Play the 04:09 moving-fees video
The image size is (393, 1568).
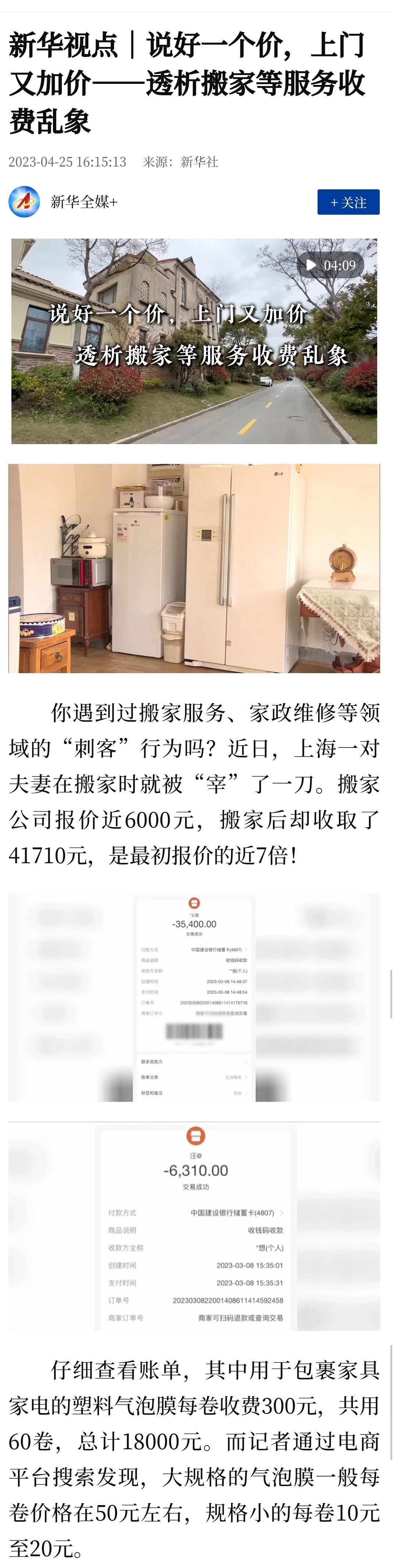[194, 341]
